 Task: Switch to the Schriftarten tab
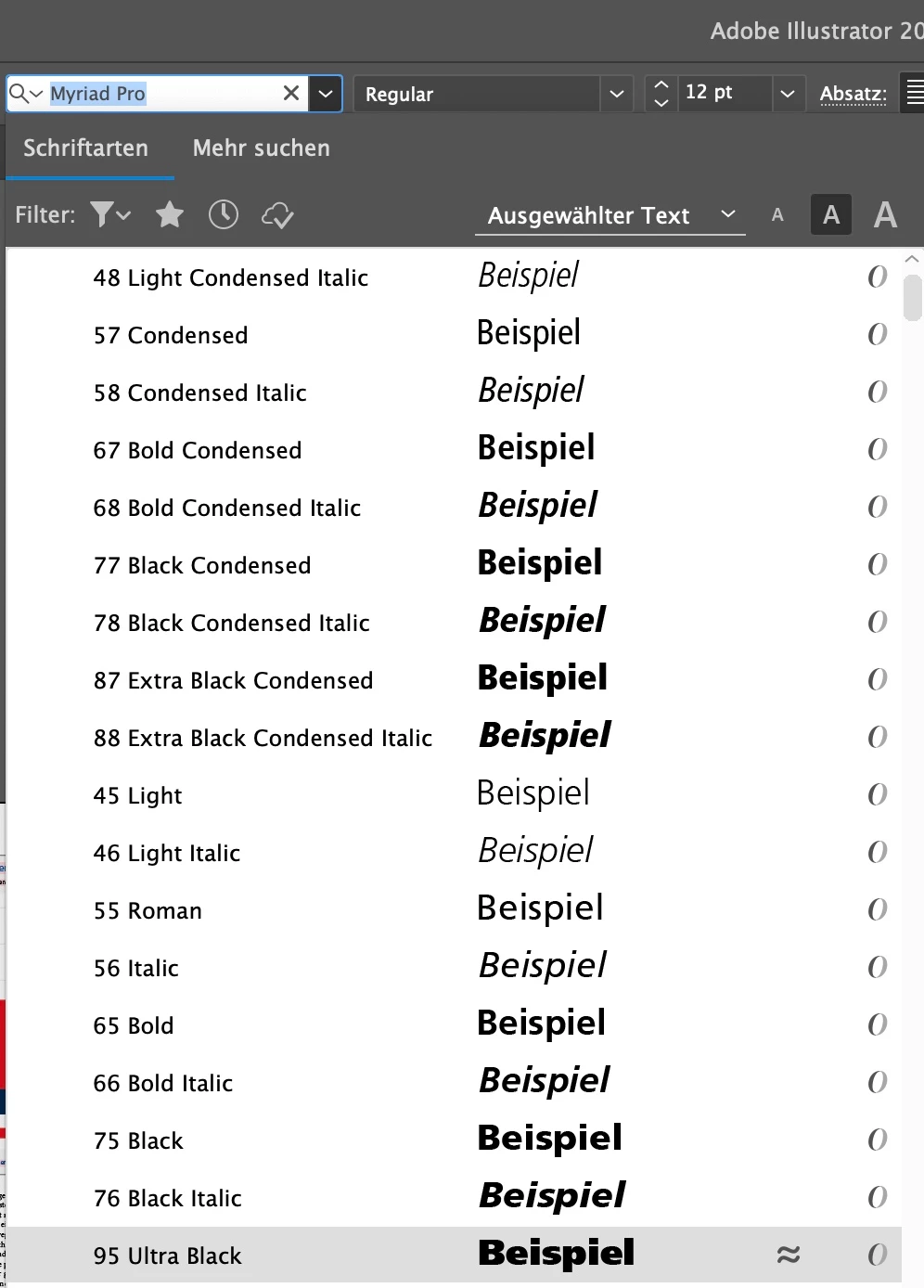85,148
